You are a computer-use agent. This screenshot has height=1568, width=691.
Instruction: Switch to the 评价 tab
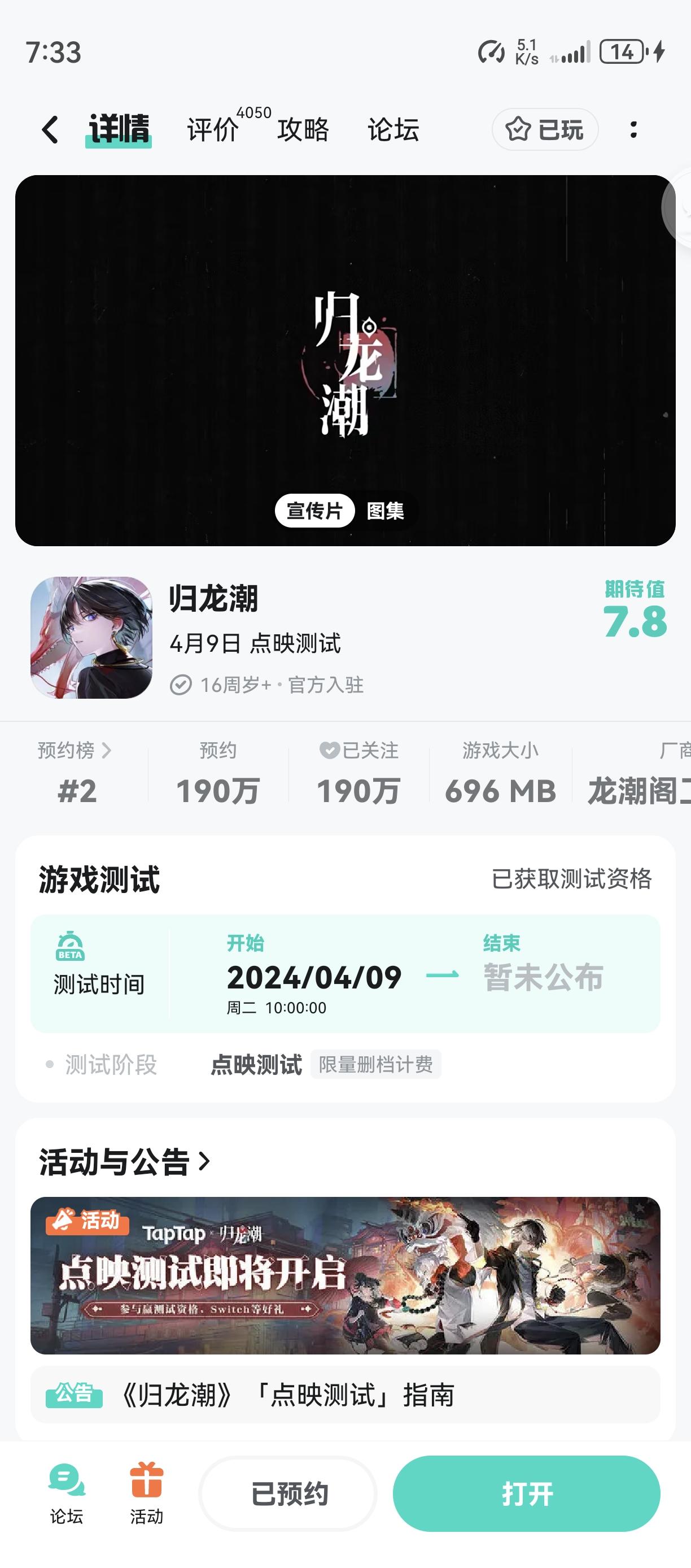coord(212,130)
